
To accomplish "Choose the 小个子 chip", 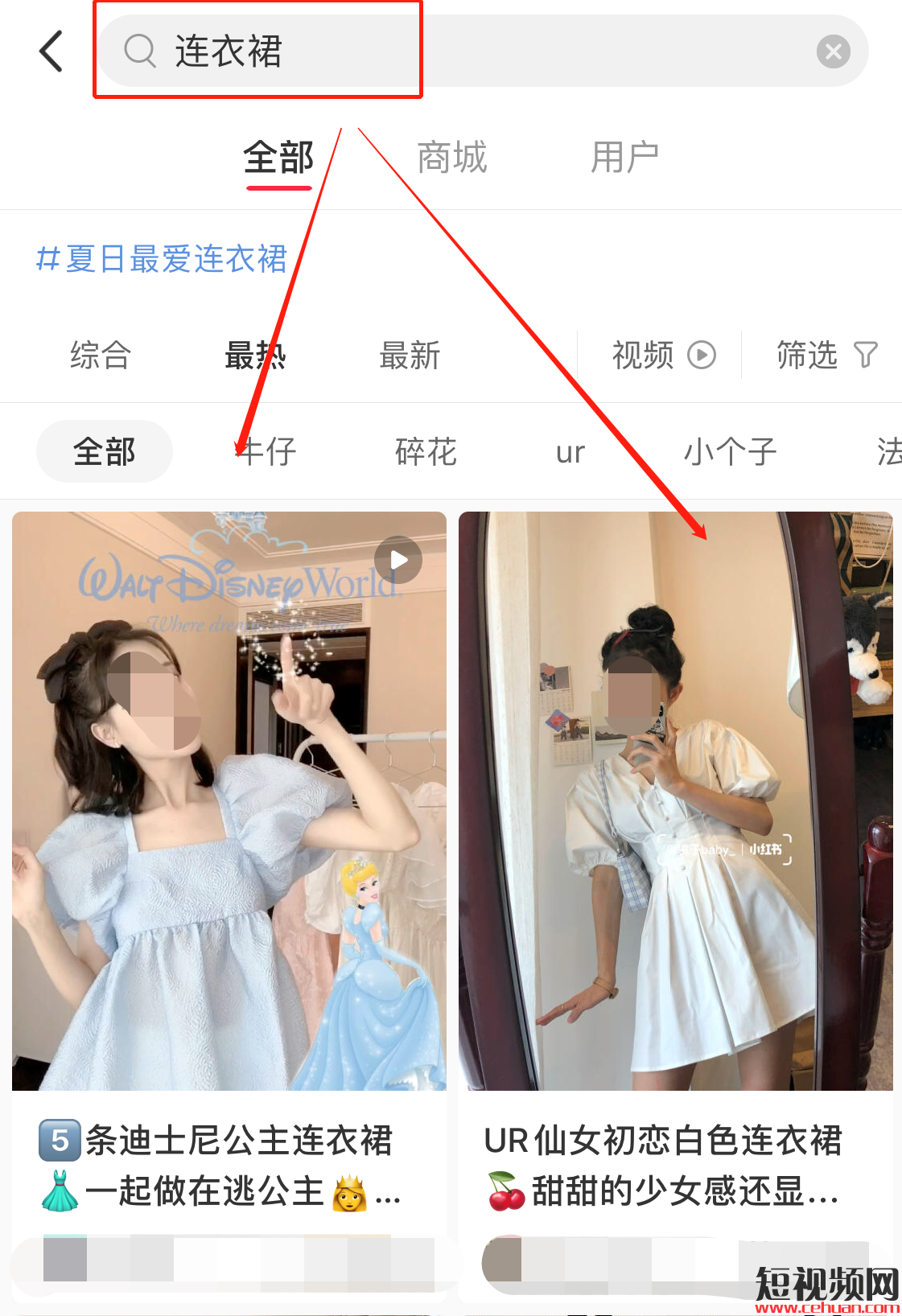I will click(x=729, y=451).
